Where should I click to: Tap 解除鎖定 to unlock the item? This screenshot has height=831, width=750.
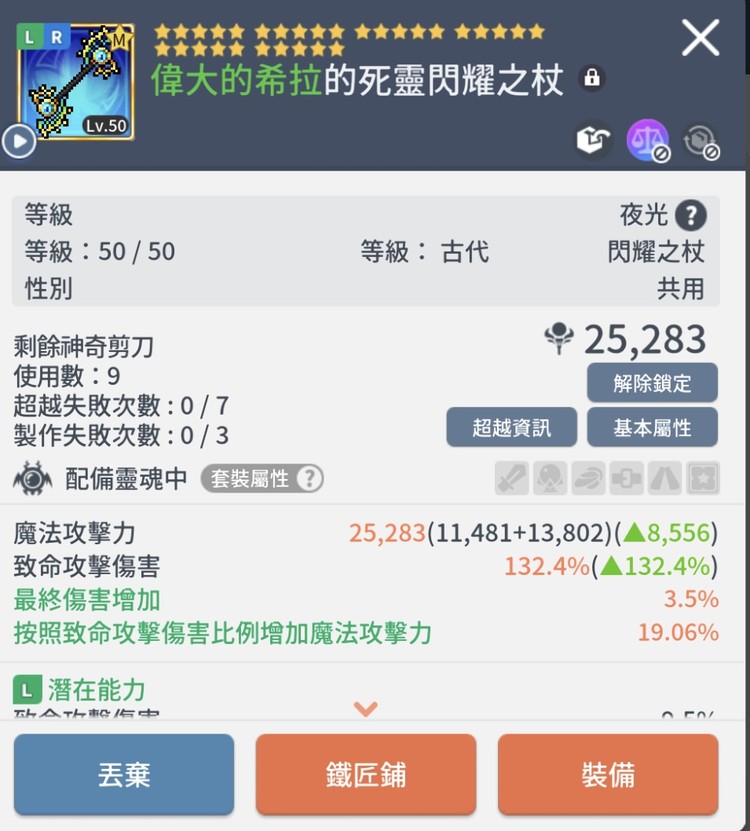coord(652,383)
